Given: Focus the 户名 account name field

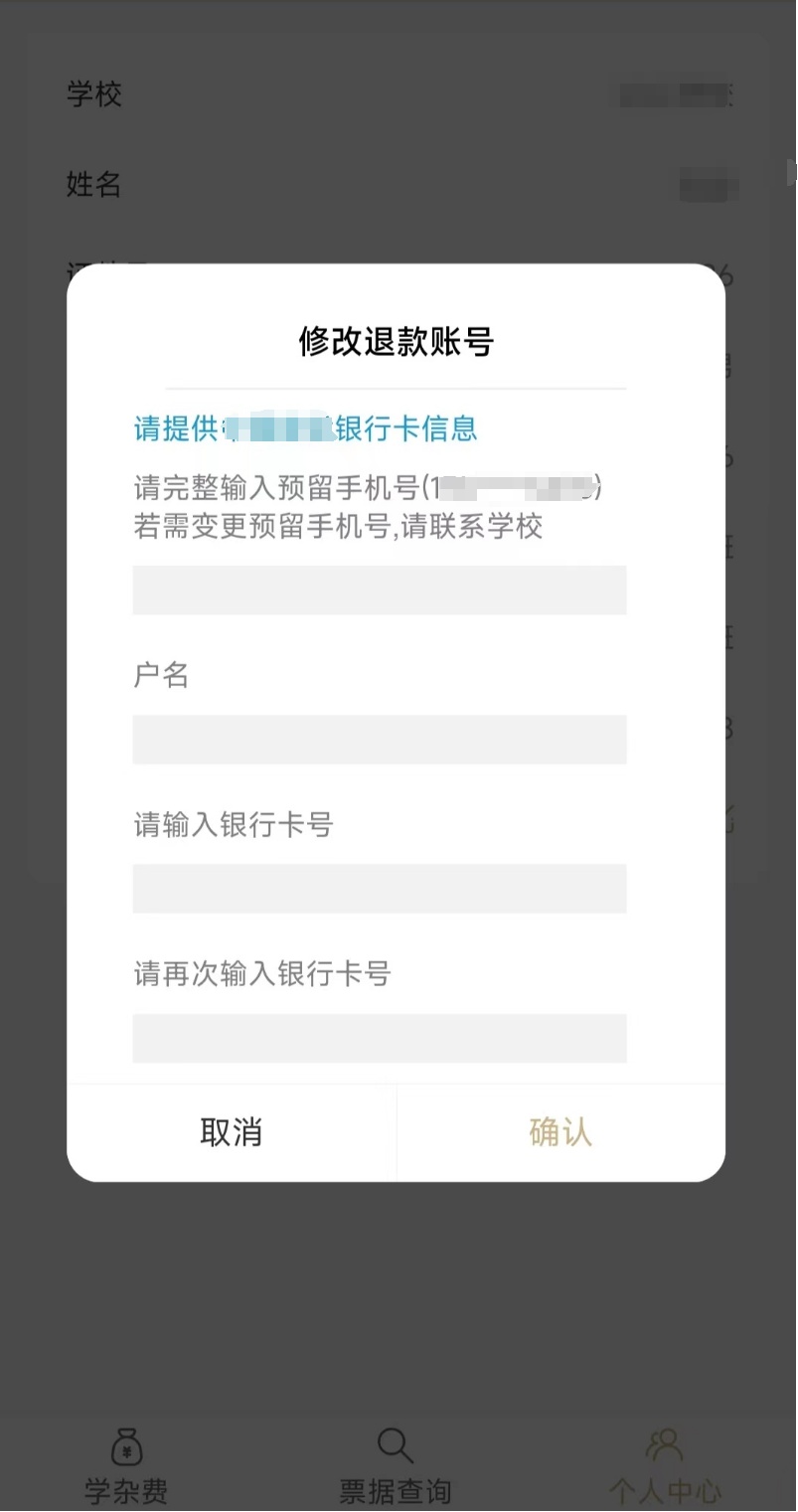Looking at the screenshot, I should (x=380, y=740).
